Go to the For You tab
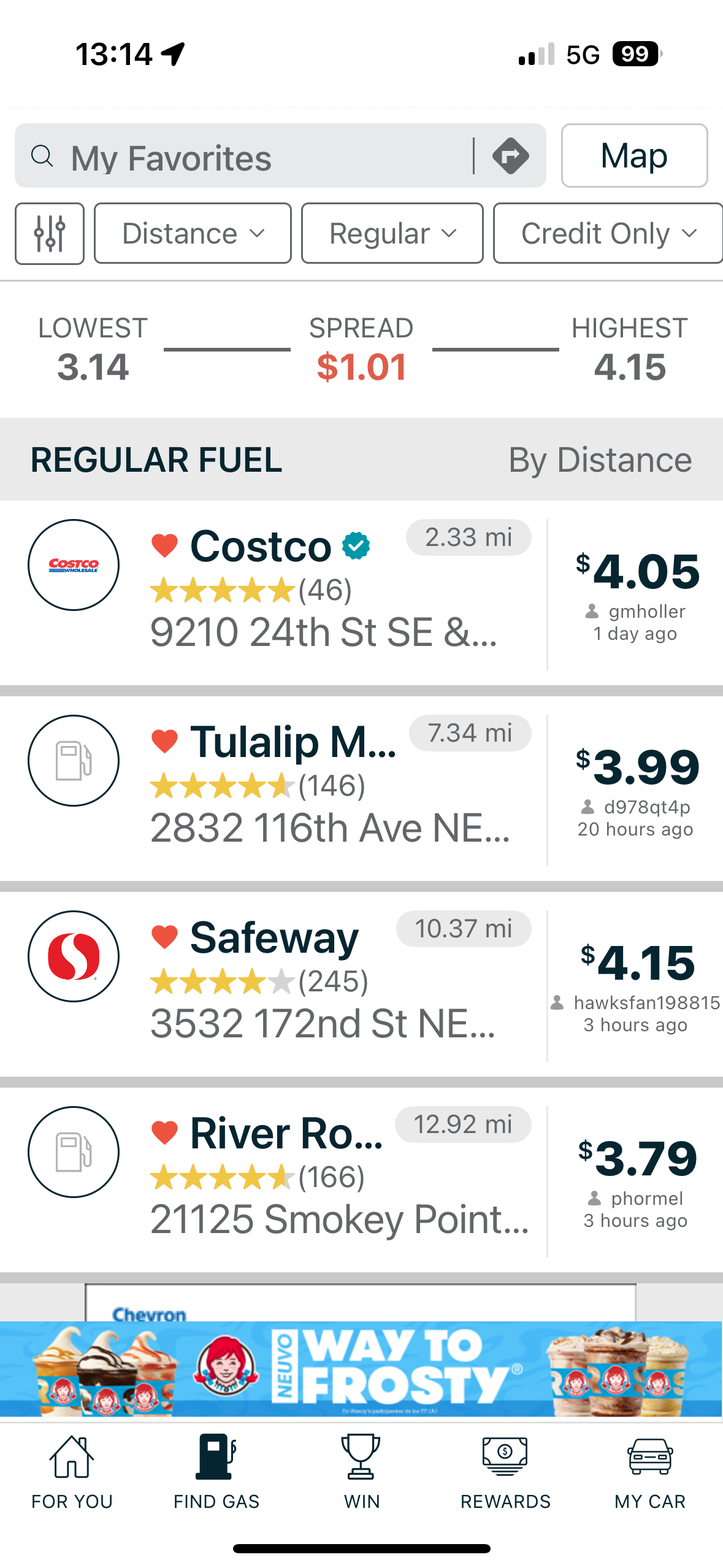The image size is (723, 1568). point(72,1472)
